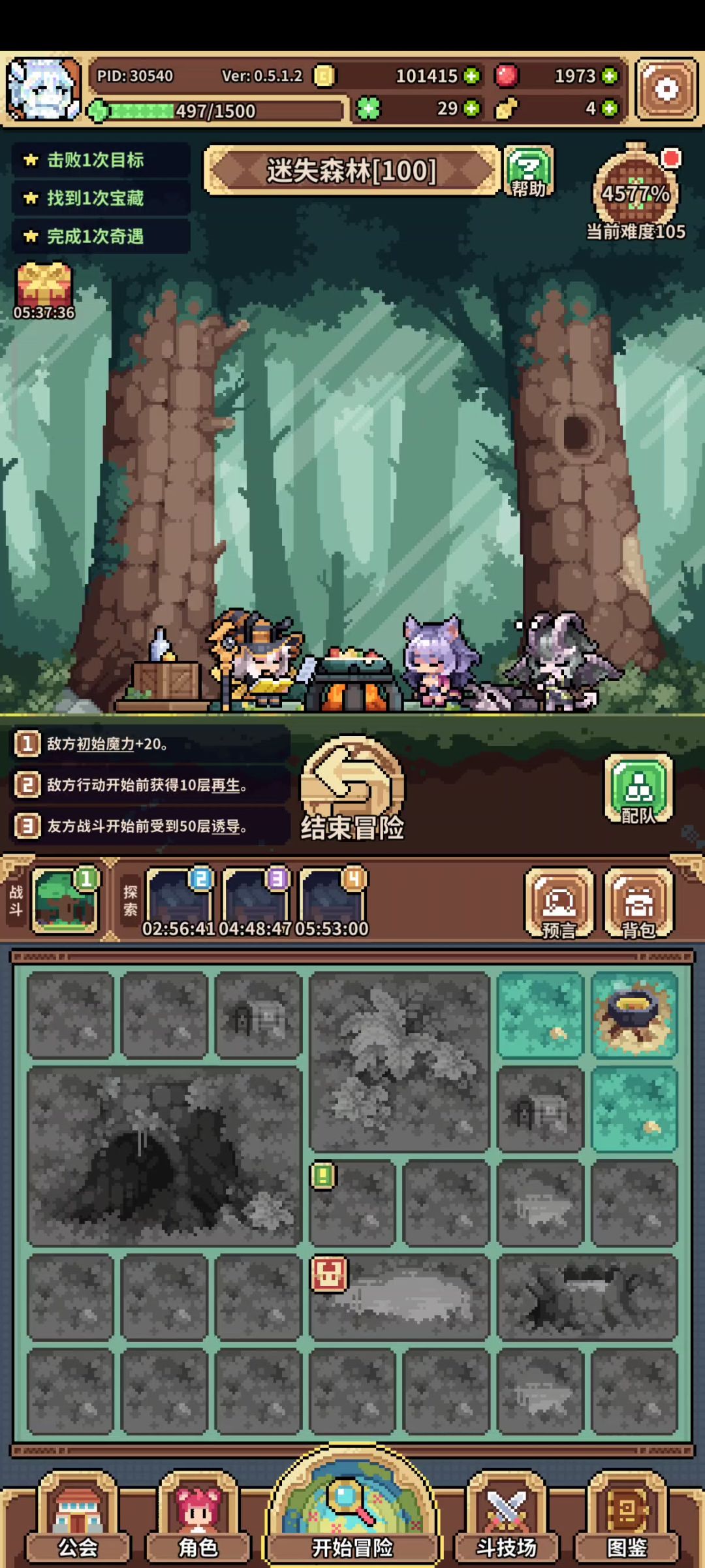Open the 帮助 help button
Image resolution: width=705 pixels, height=1568 pixels.
click(x=529, y=172)
